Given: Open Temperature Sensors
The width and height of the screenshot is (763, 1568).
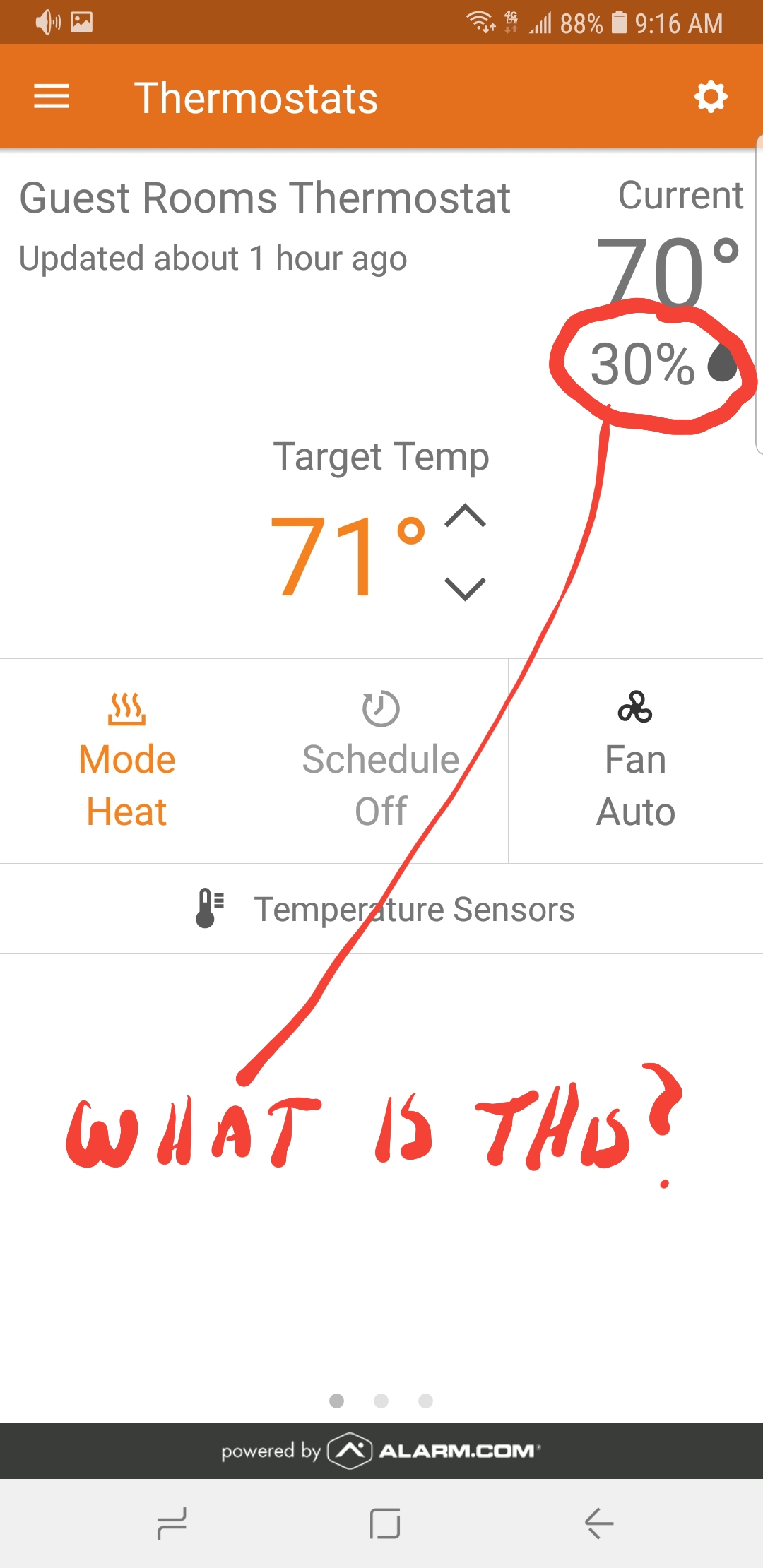Looking at the screenshot, I should click(x=381, y=909).
